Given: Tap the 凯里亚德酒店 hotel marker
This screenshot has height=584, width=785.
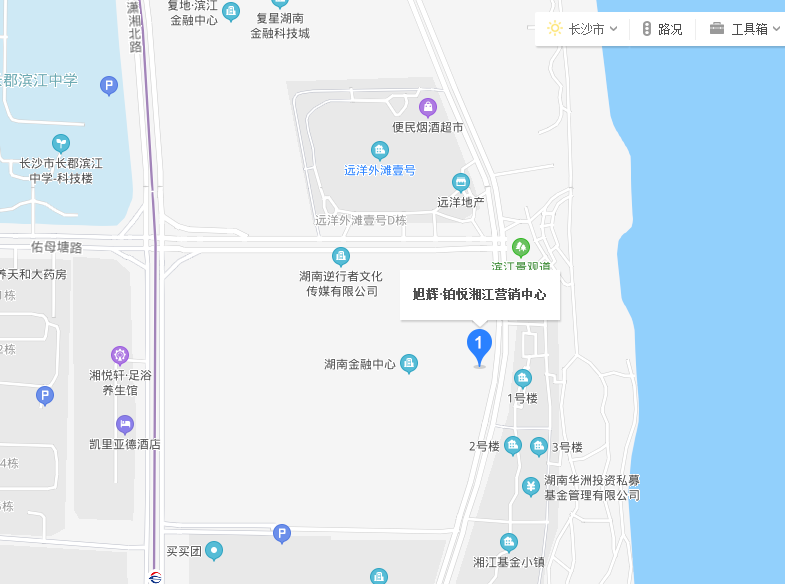Looking at the screenshot, I should tap(125, 424).
